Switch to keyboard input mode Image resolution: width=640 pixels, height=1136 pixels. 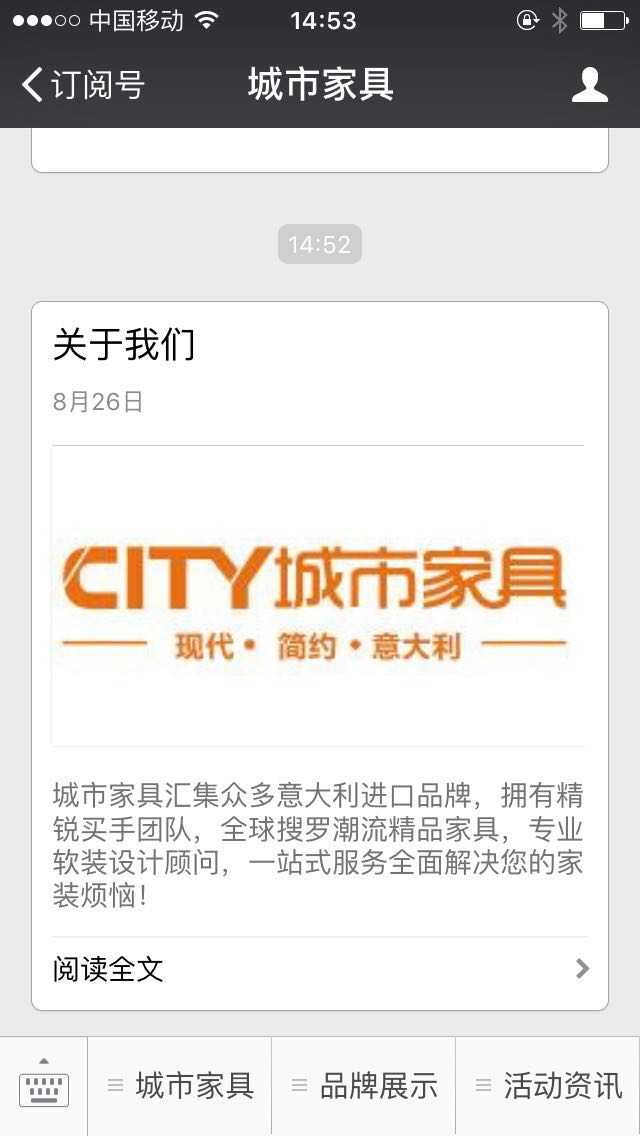[44, 1086]
